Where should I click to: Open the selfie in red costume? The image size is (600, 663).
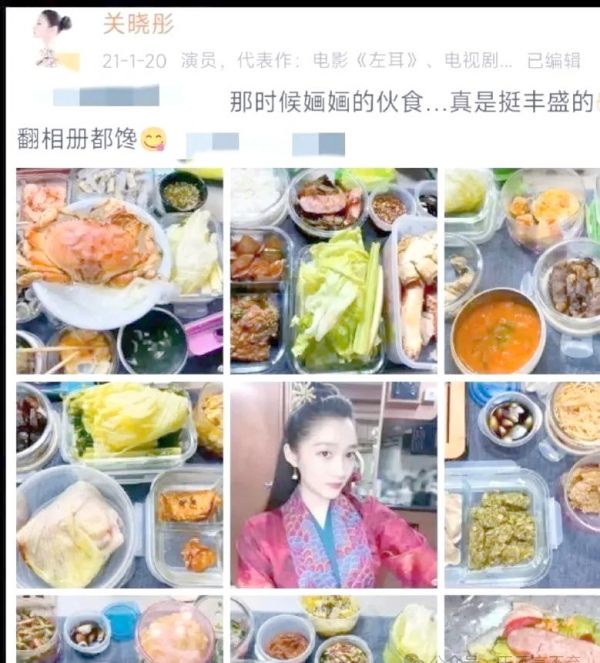[x=333, y=484]
